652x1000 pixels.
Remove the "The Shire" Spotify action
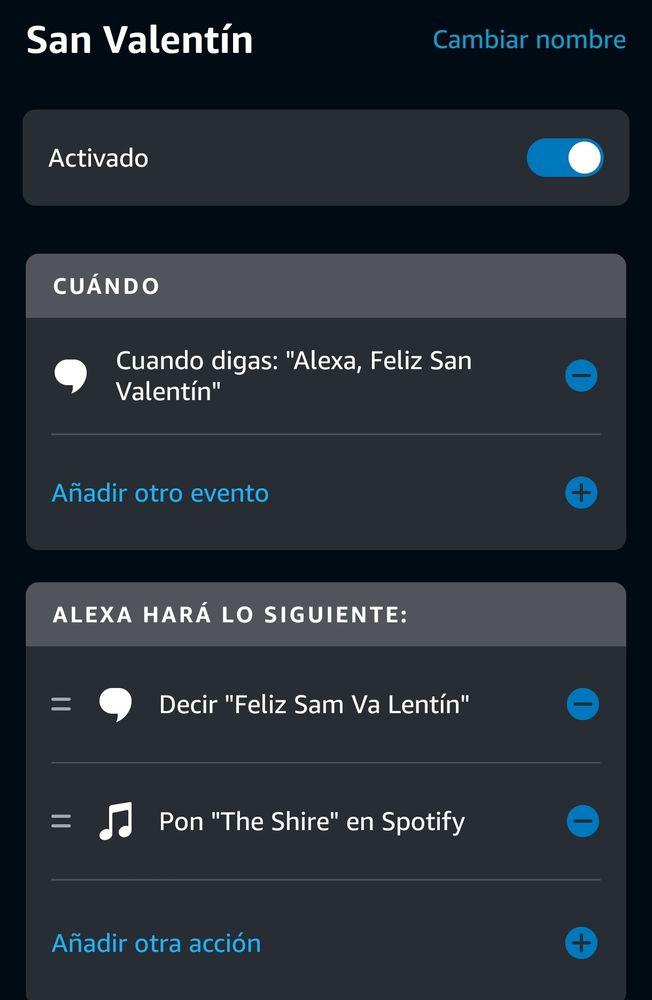coord(582,822)
